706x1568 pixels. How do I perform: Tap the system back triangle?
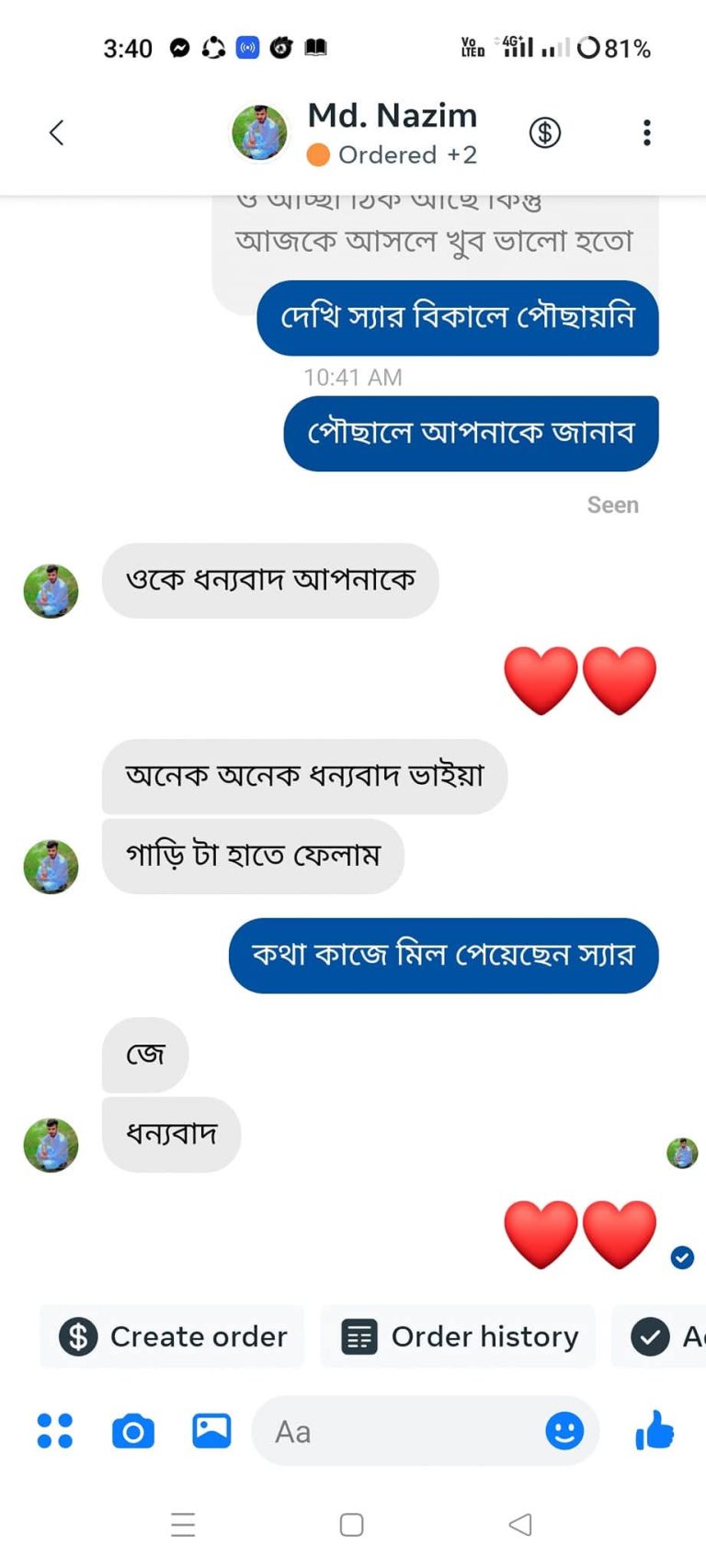coord(520,1525)
